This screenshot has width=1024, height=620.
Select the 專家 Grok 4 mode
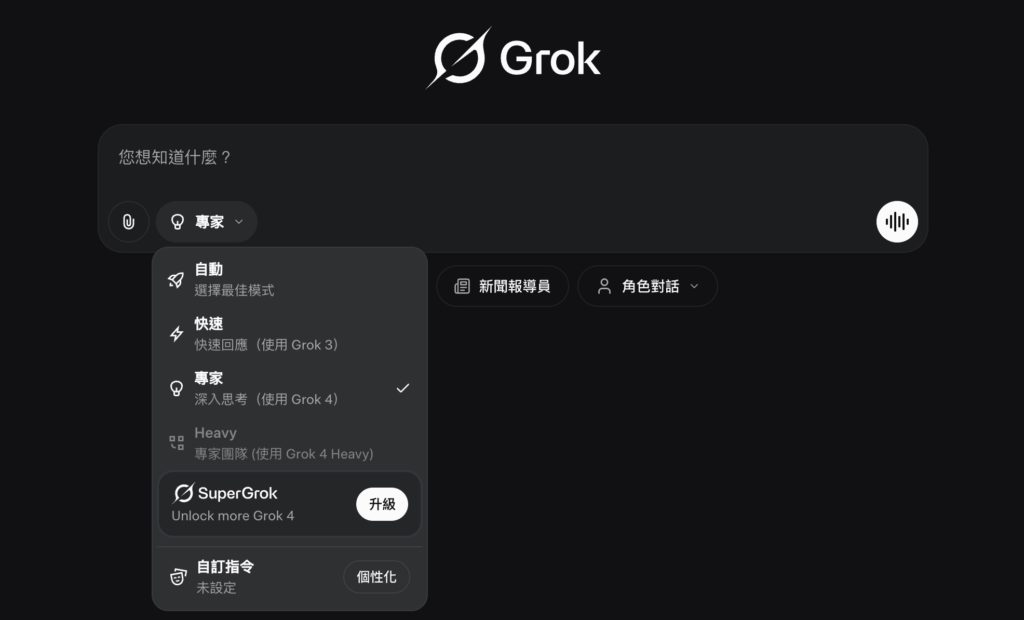click(288, 388)
